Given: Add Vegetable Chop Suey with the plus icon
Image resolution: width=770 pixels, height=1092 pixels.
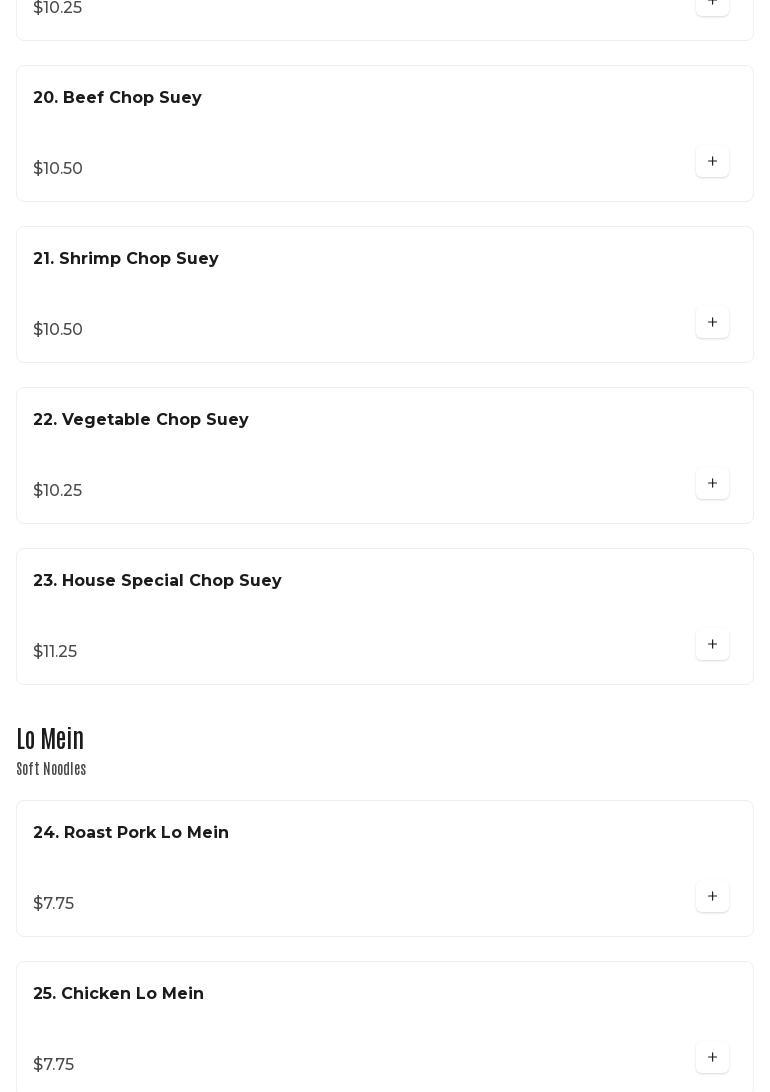Looking at the screenshot, I should 712,484.
